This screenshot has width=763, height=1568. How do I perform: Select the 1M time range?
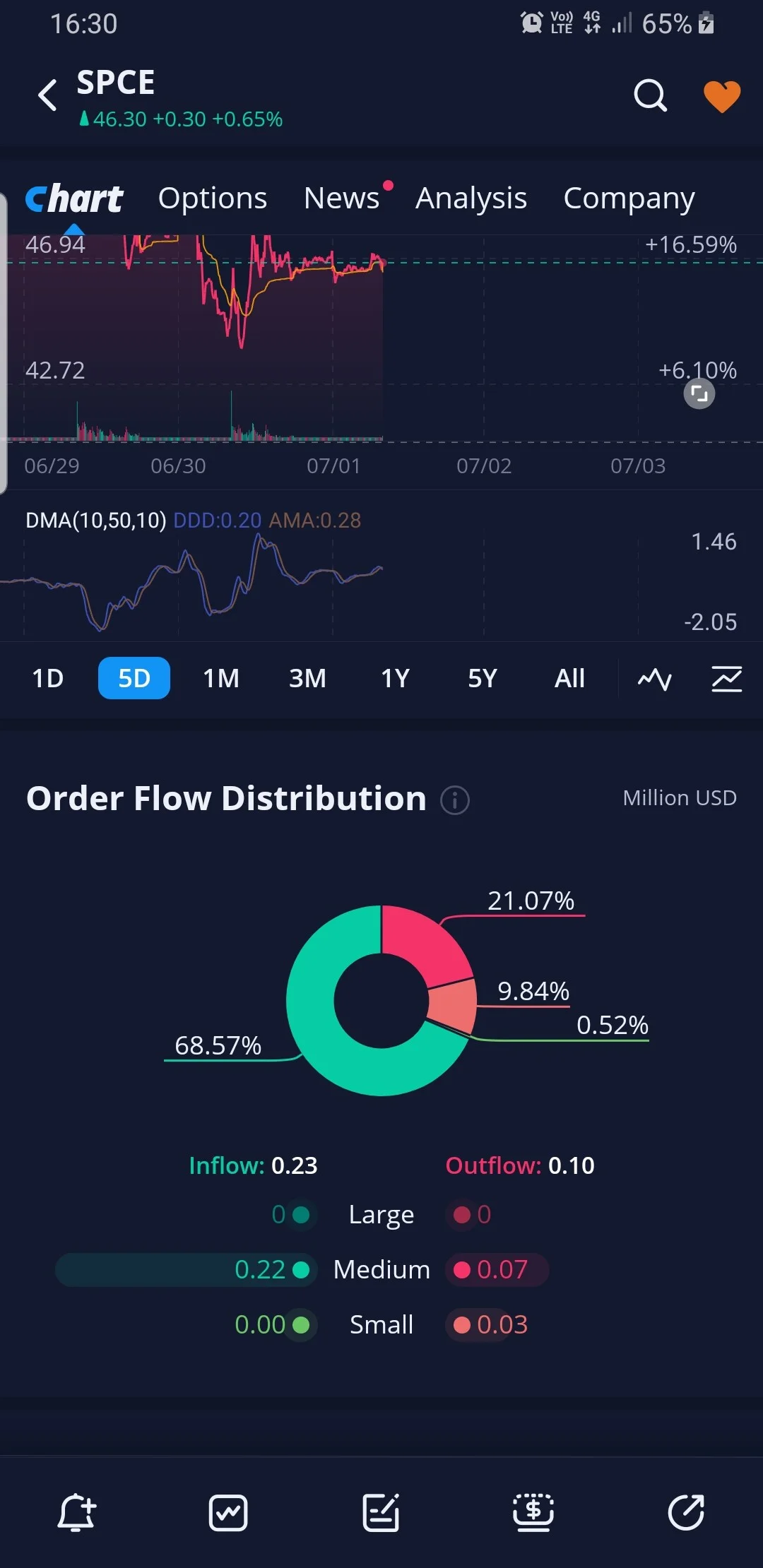(221, 678)
